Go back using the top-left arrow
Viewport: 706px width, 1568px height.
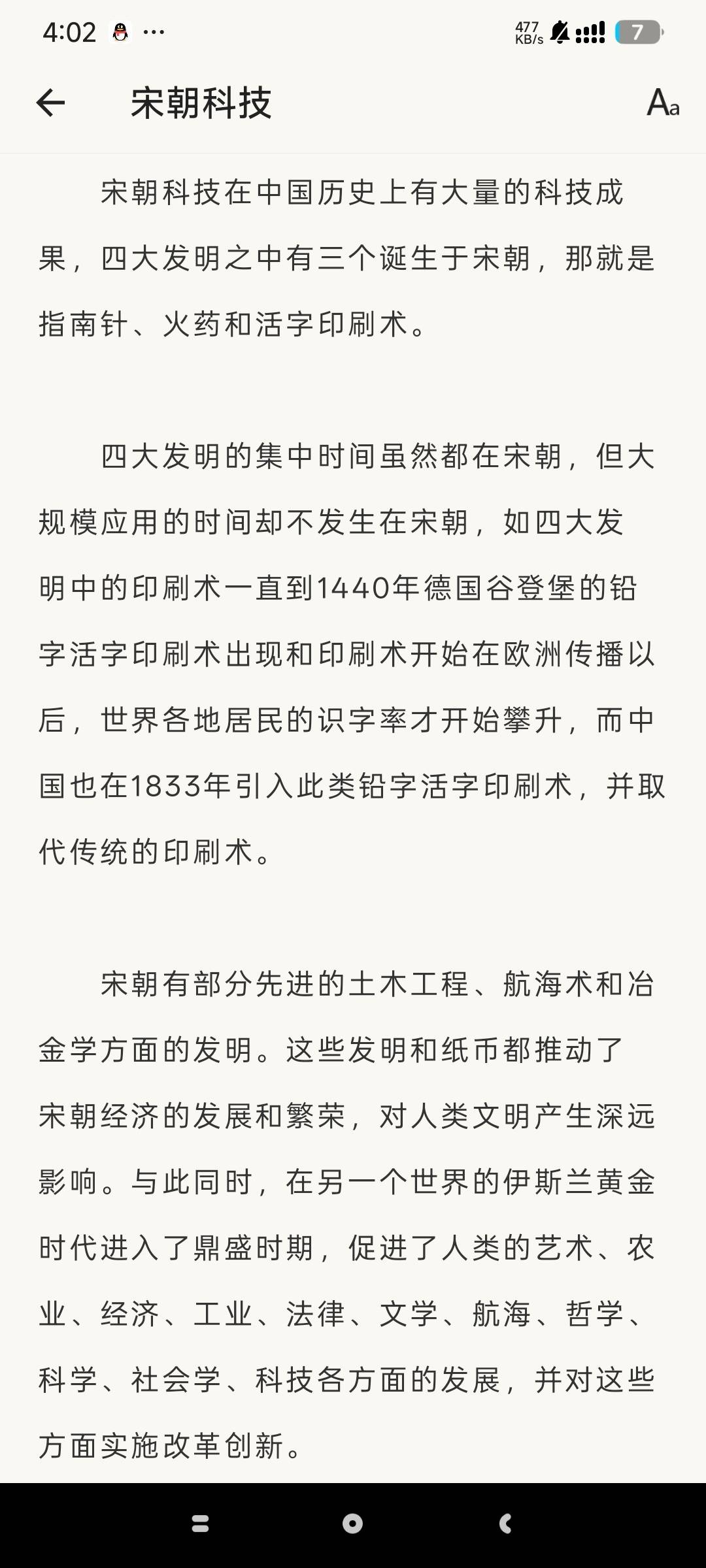point(50,103)
